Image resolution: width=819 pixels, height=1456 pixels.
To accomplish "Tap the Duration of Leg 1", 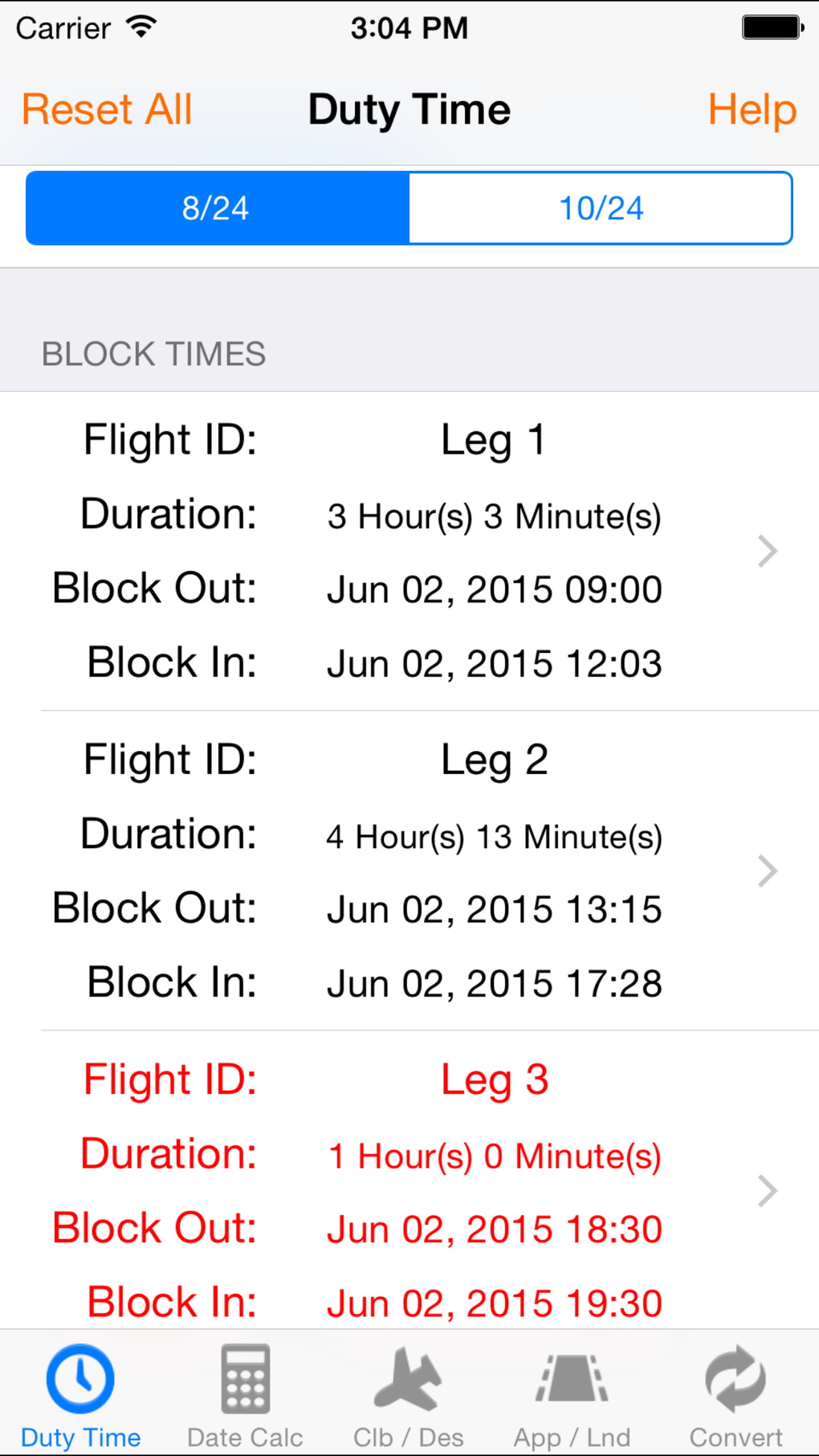I will click(x=495, y=516).
